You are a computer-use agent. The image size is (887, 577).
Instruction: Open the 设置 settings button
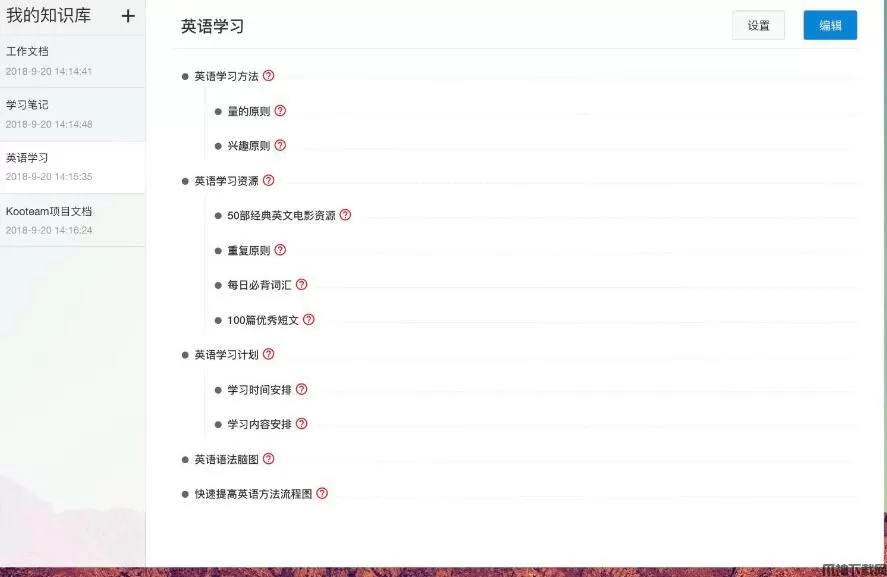point(758,26)
